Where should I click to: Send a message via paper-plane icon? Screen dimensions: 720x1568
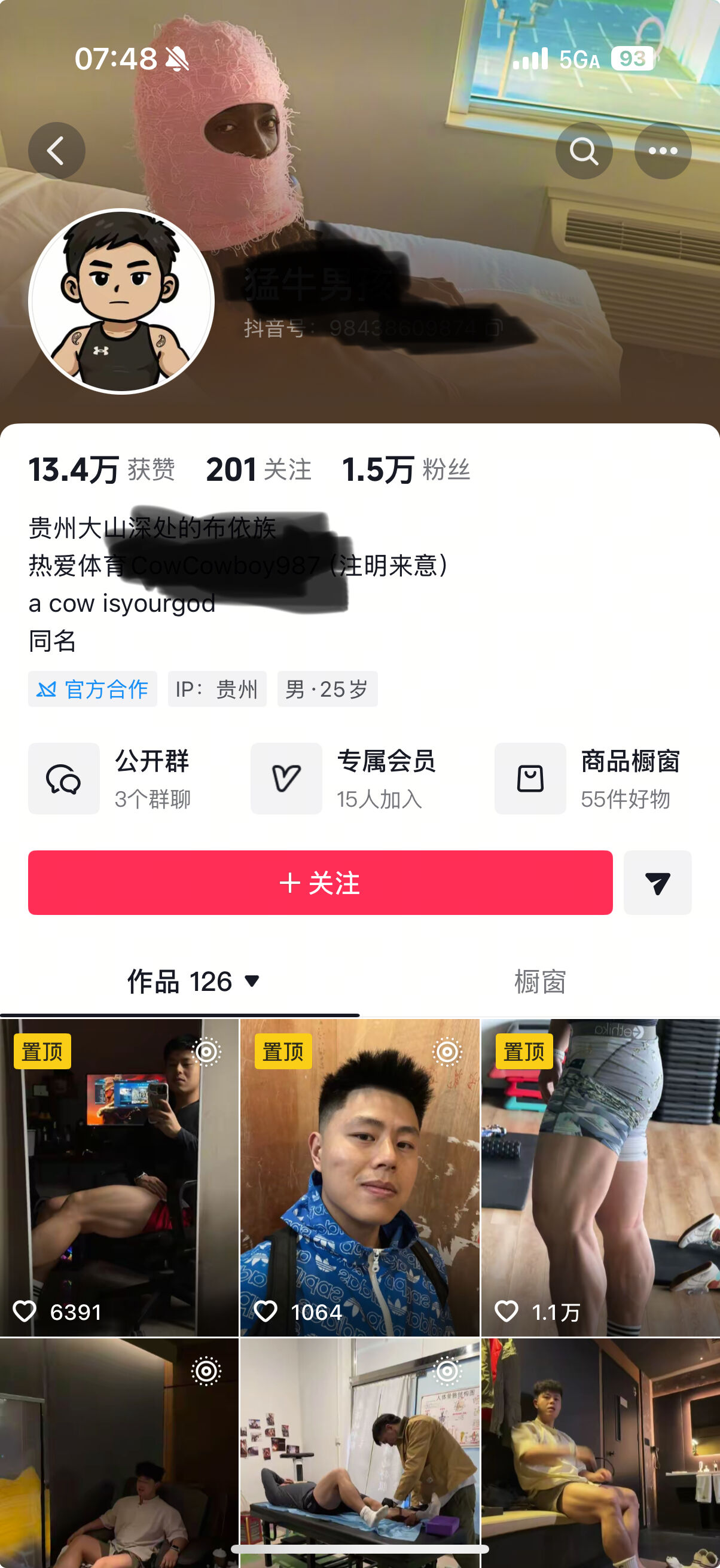click(x=657, y=882)
